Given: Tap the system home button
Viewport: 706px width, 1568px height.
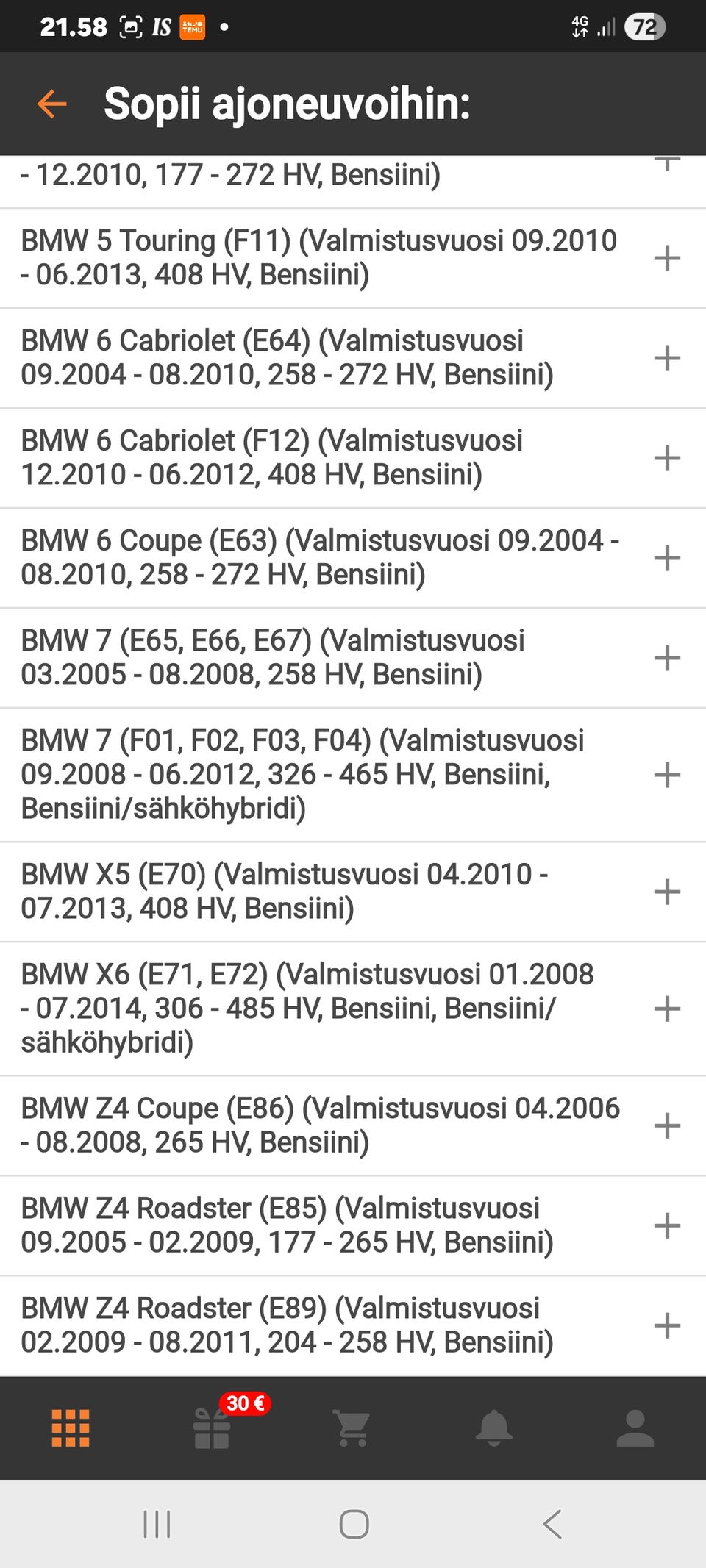Looking at the screenshot, I should tap(354, 1524).
